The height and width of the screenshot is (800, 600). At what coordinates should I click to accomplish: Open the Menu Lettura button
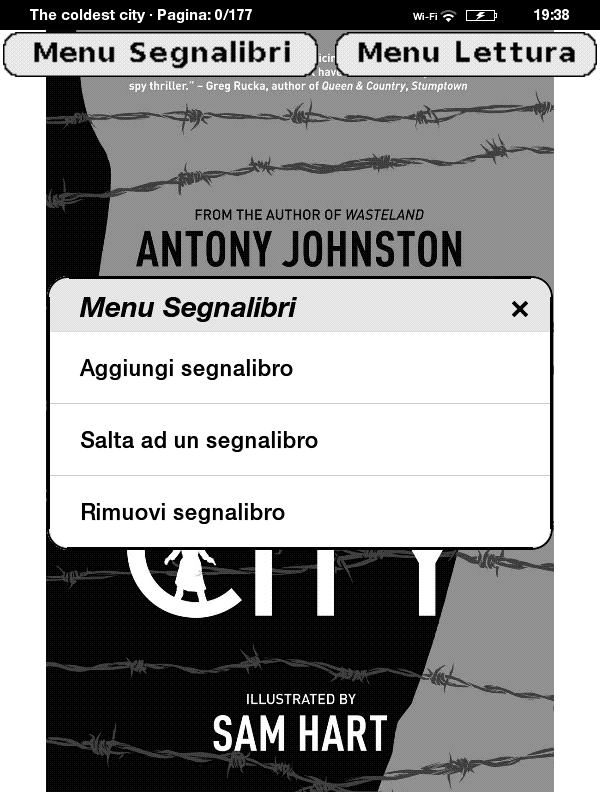click(467, 53)
